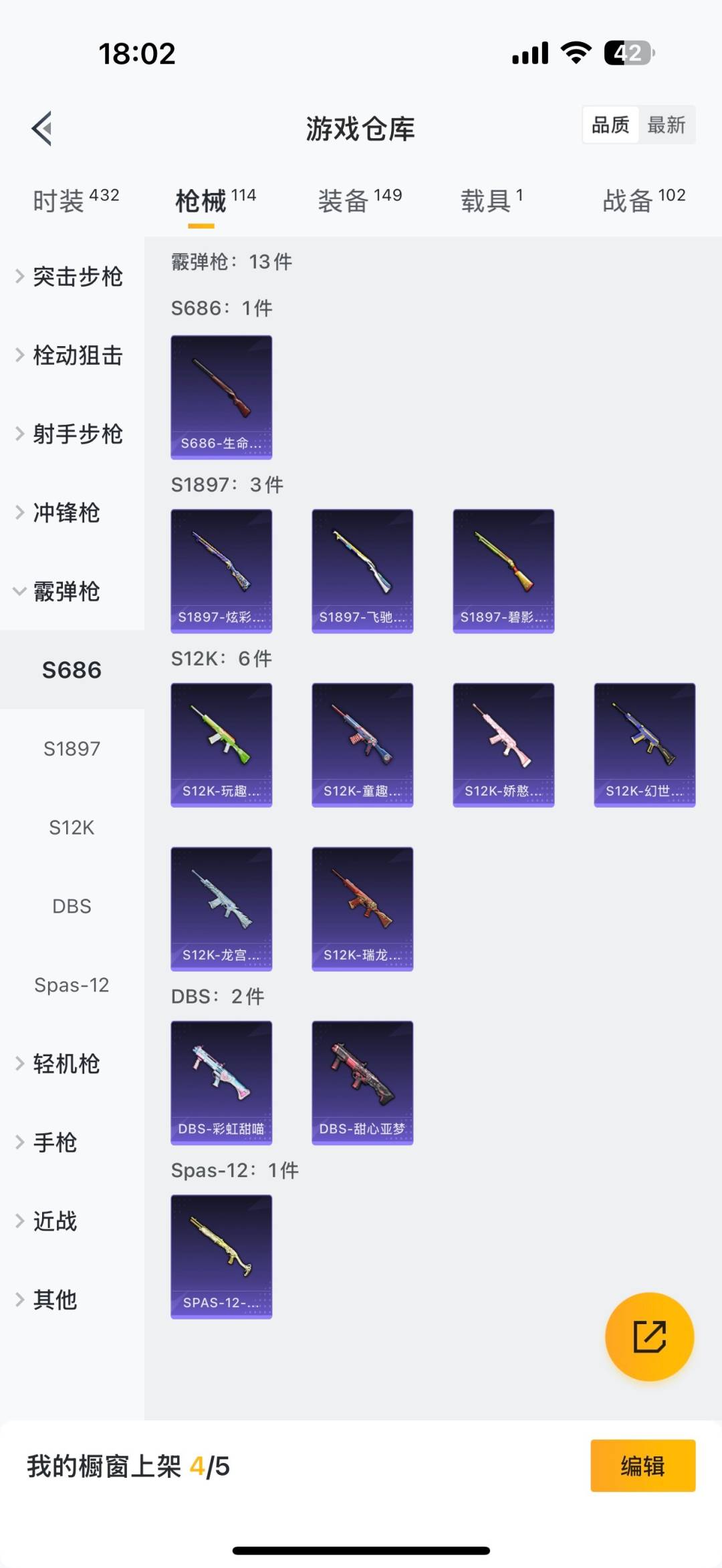Go back using the top-left arrow
This screenshot has width=722, height=1568.
pyautogui.click(x=41, y=128)
